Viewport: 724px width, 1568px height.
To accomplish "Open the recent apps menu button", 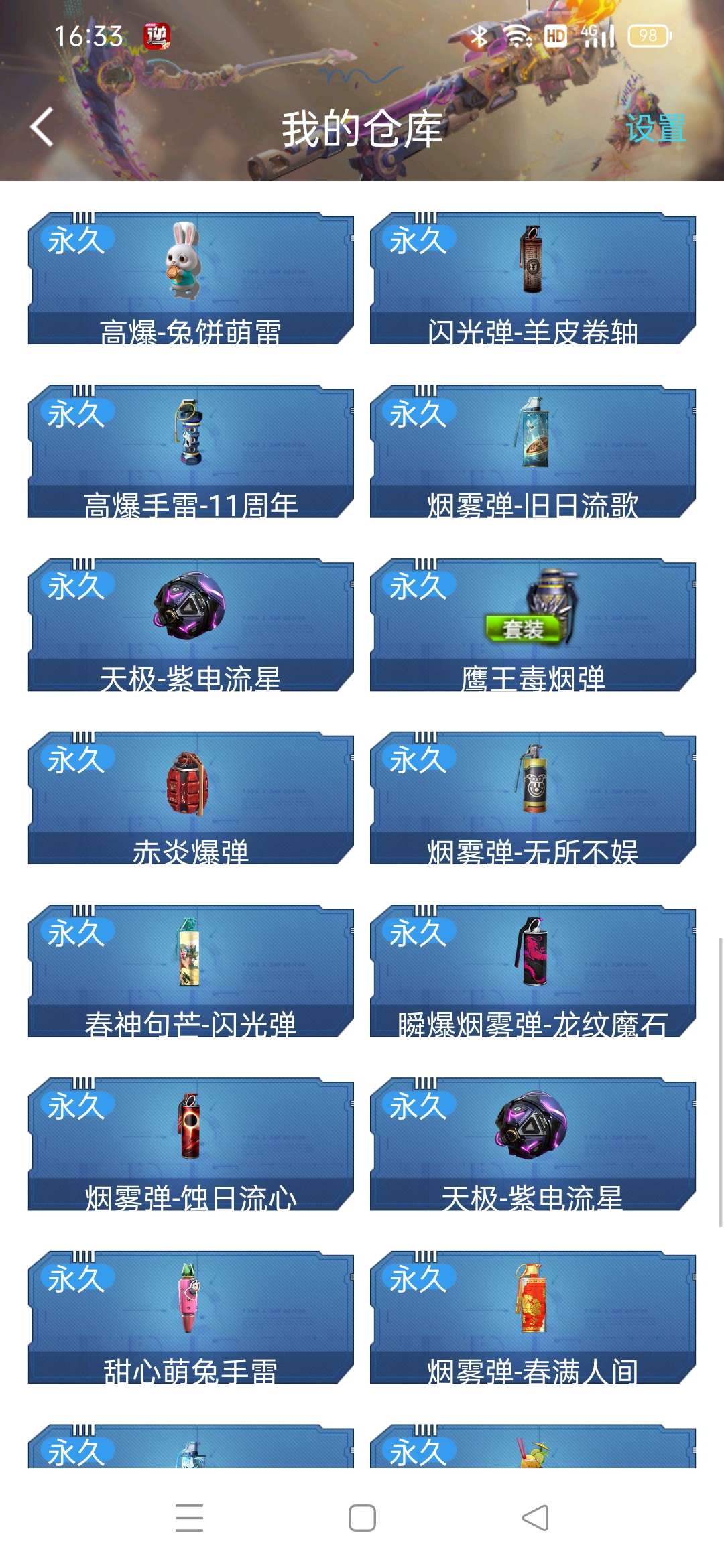I will pyautogui.click(x=189, y=1518).
